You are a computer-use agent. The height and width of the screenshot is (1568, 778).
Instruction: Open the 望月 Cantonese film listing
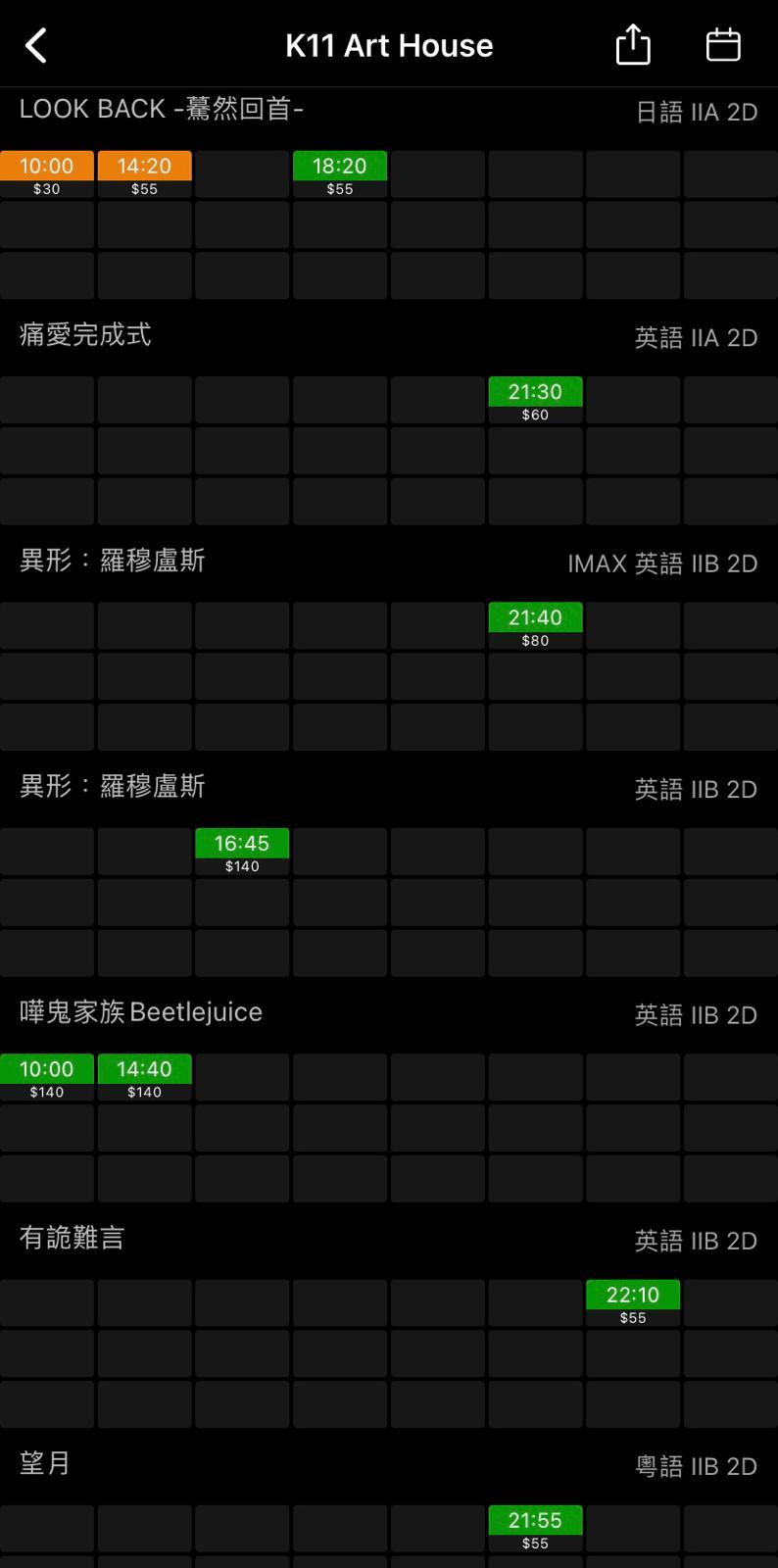tap(44, 1462)
